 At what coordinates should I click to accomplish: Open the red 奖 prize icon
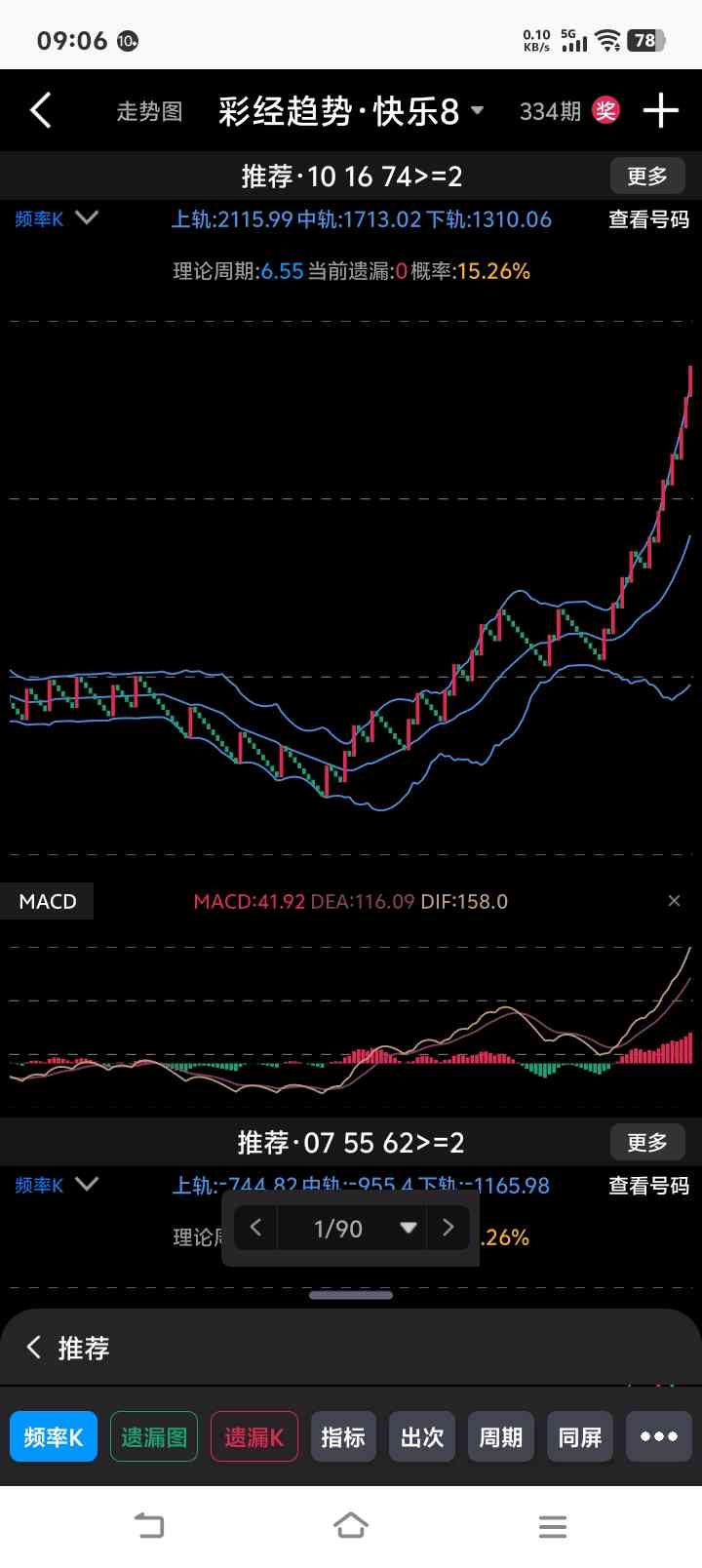606,110
